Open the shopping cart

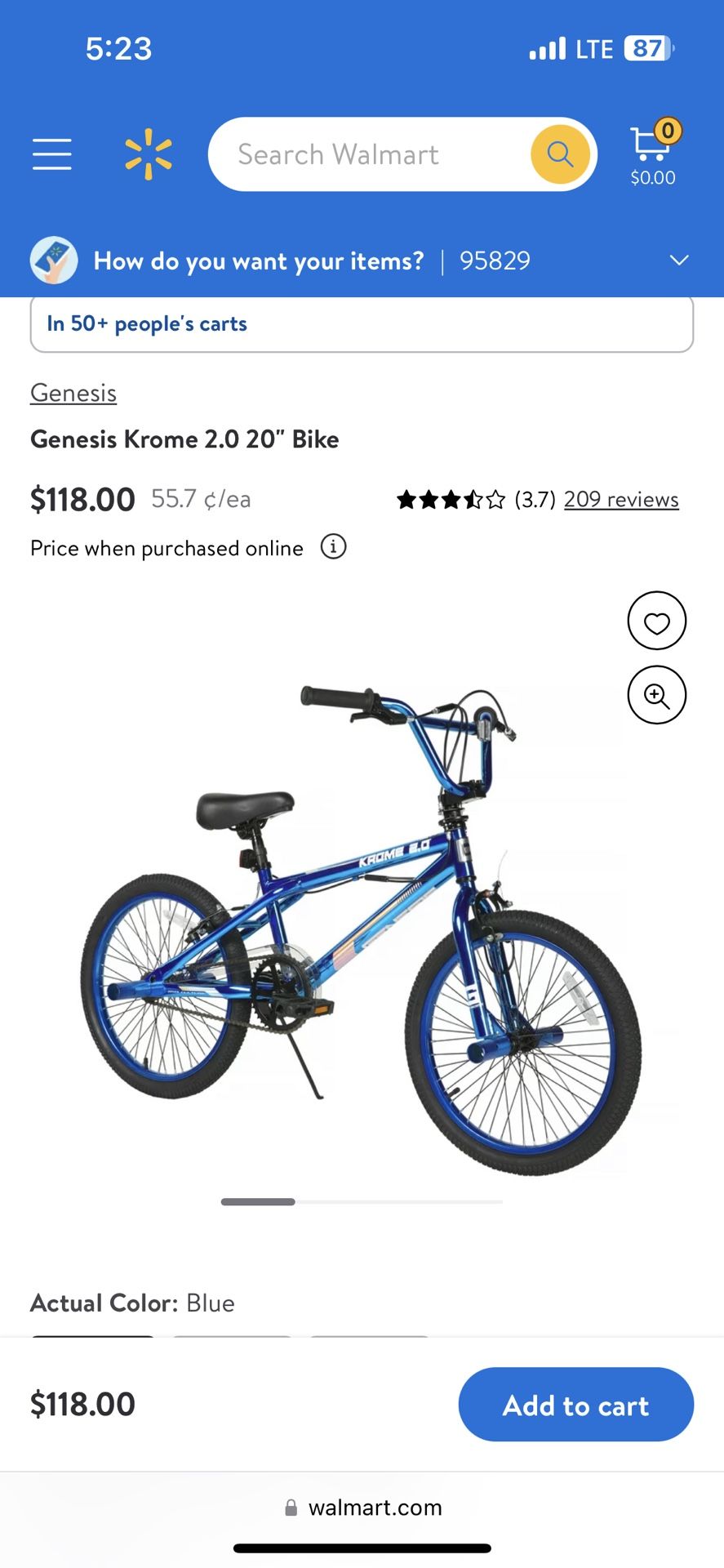(654, 154)
